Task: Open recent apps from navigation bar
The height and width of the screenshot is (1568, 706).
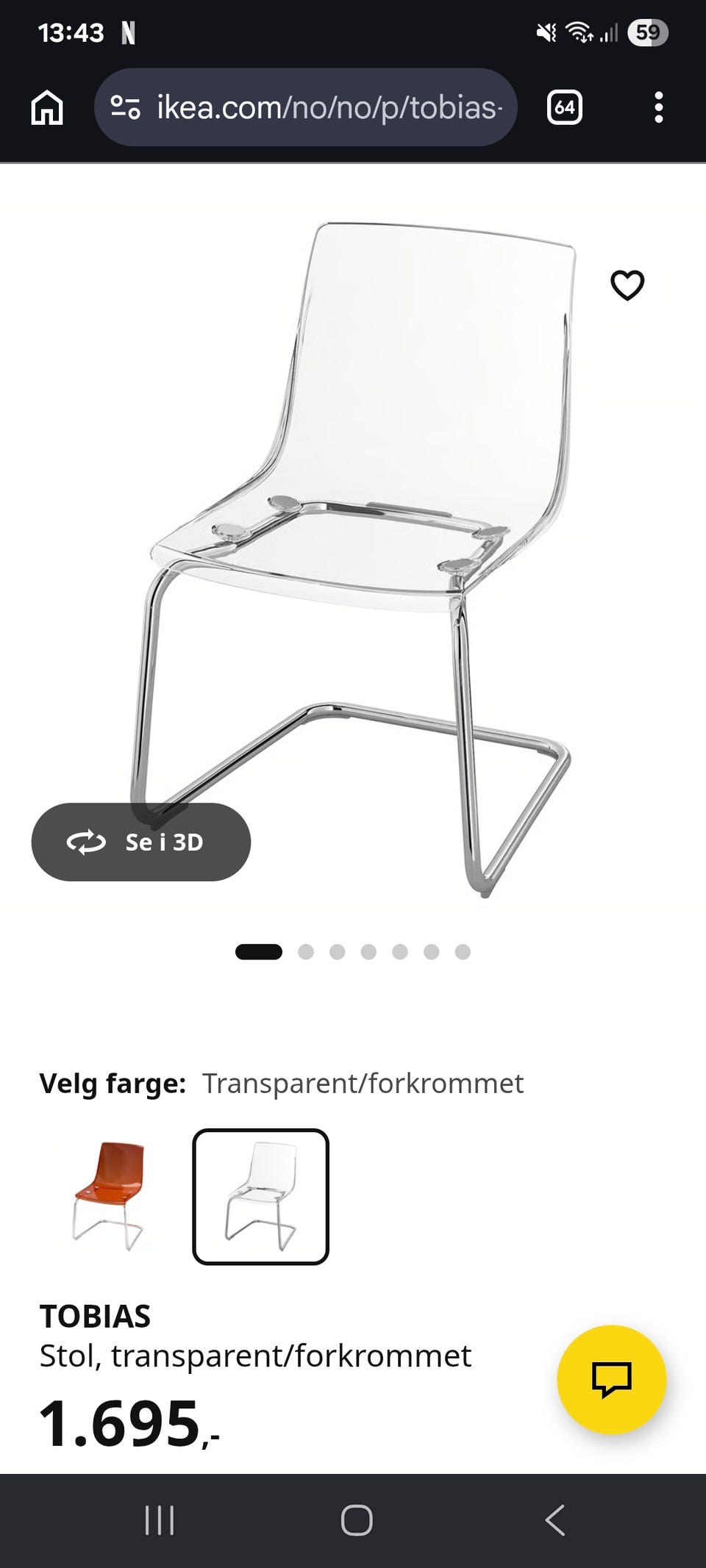Action: tap(160, 1520)
